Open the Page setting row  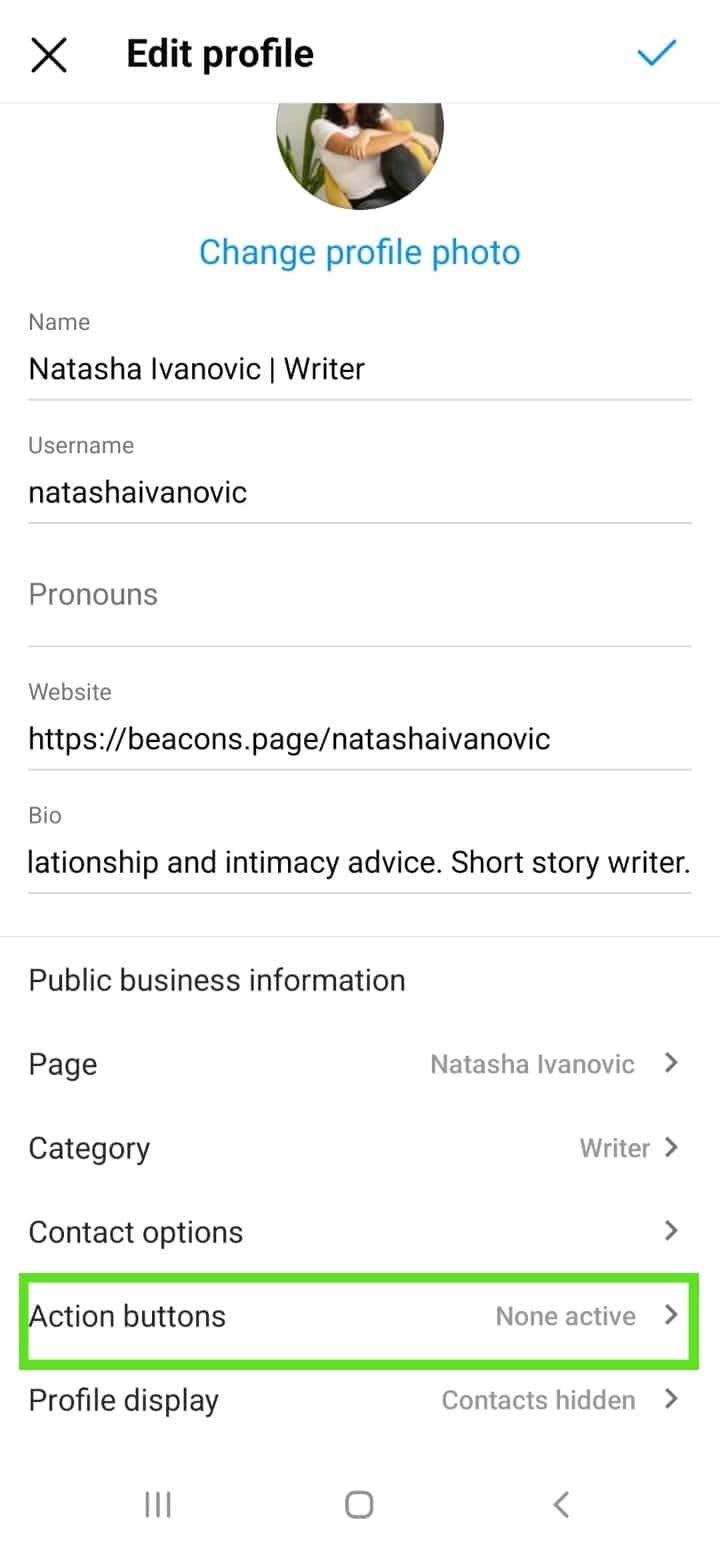click(359, 1064)
